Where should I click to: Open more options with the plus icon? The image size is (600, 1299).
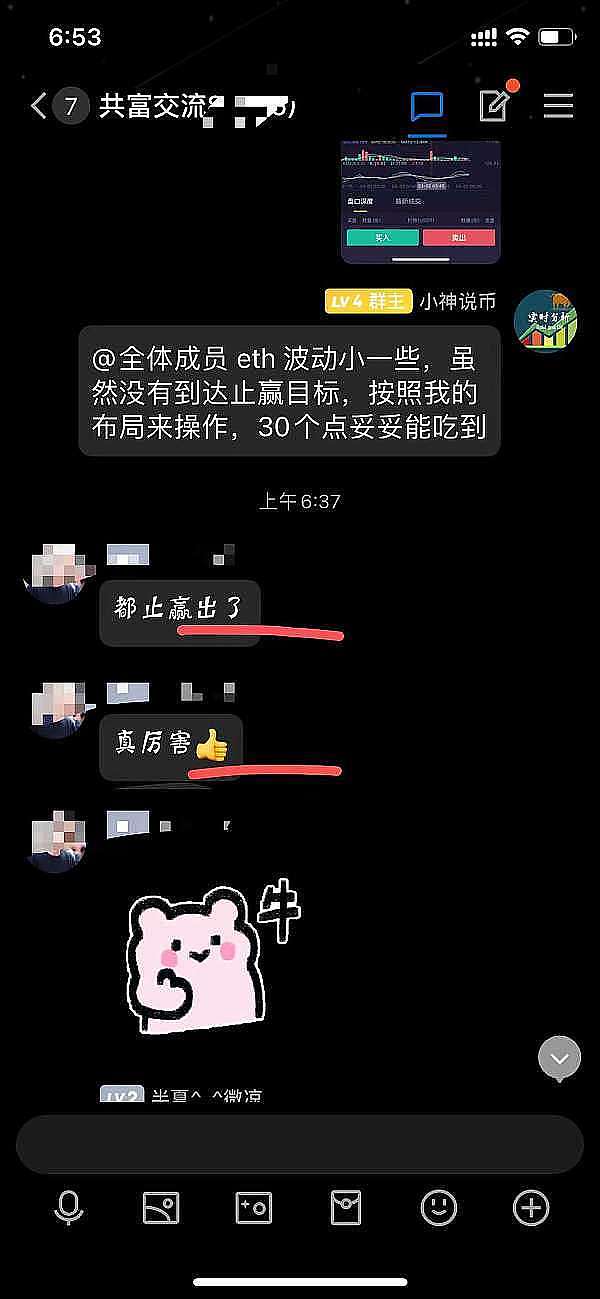(531, 1208)
